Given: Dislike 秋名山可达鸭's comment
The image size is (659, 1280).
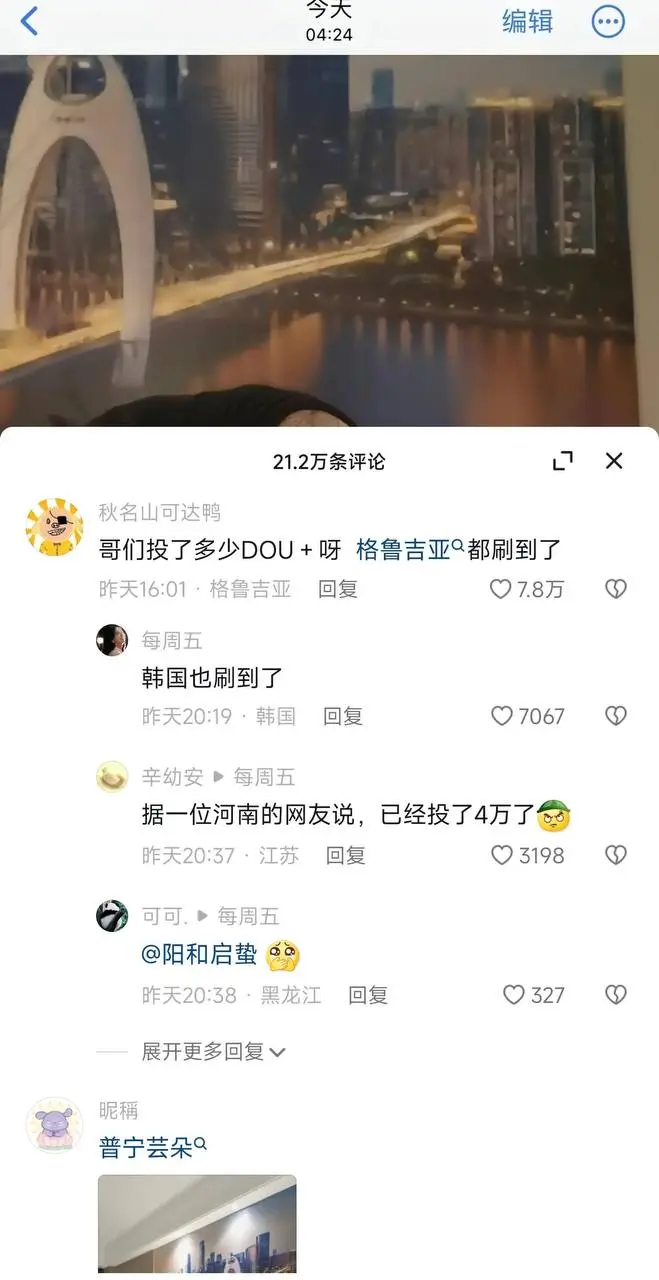Looking at the screenshot, I should coord(616,589).
